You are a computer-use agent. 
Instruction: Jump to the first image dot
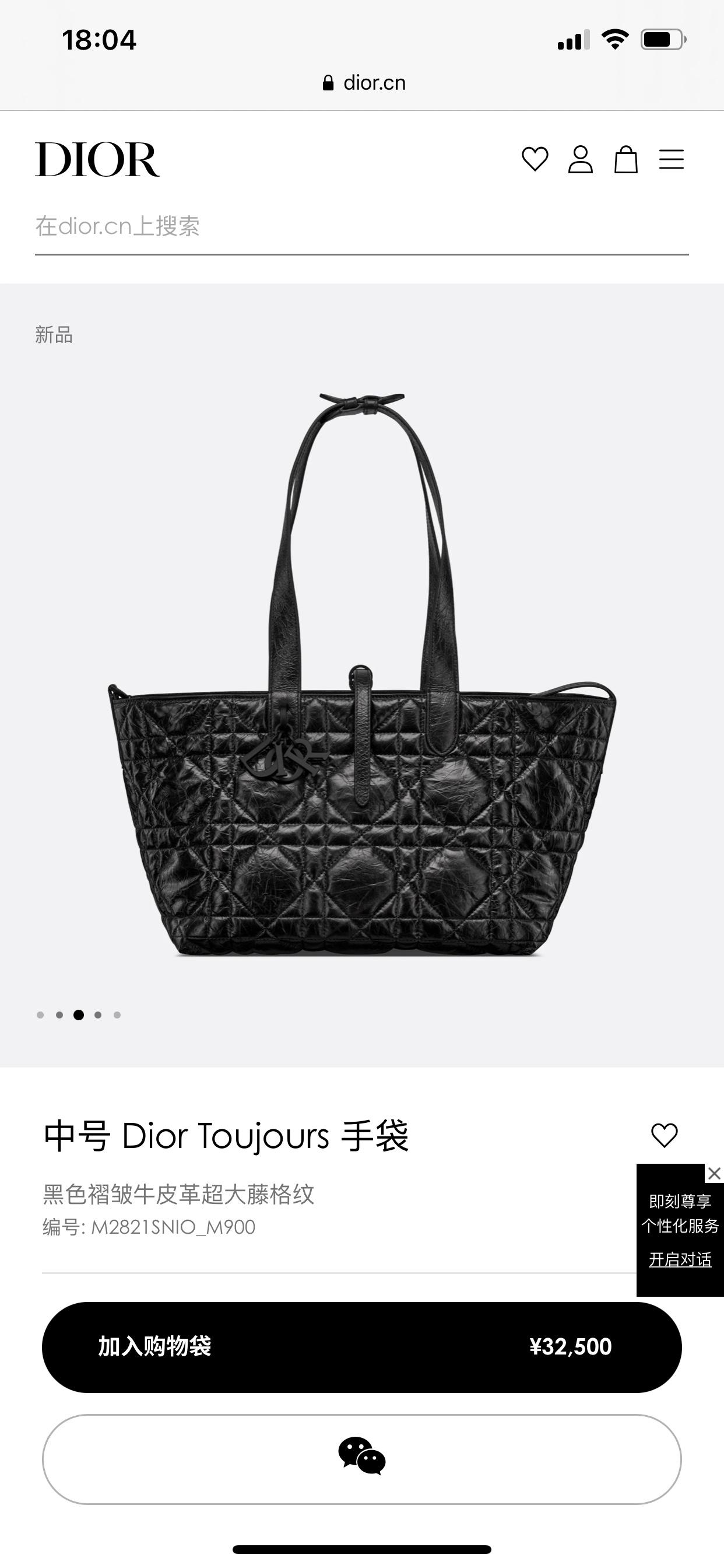[x=40, y=1014]
